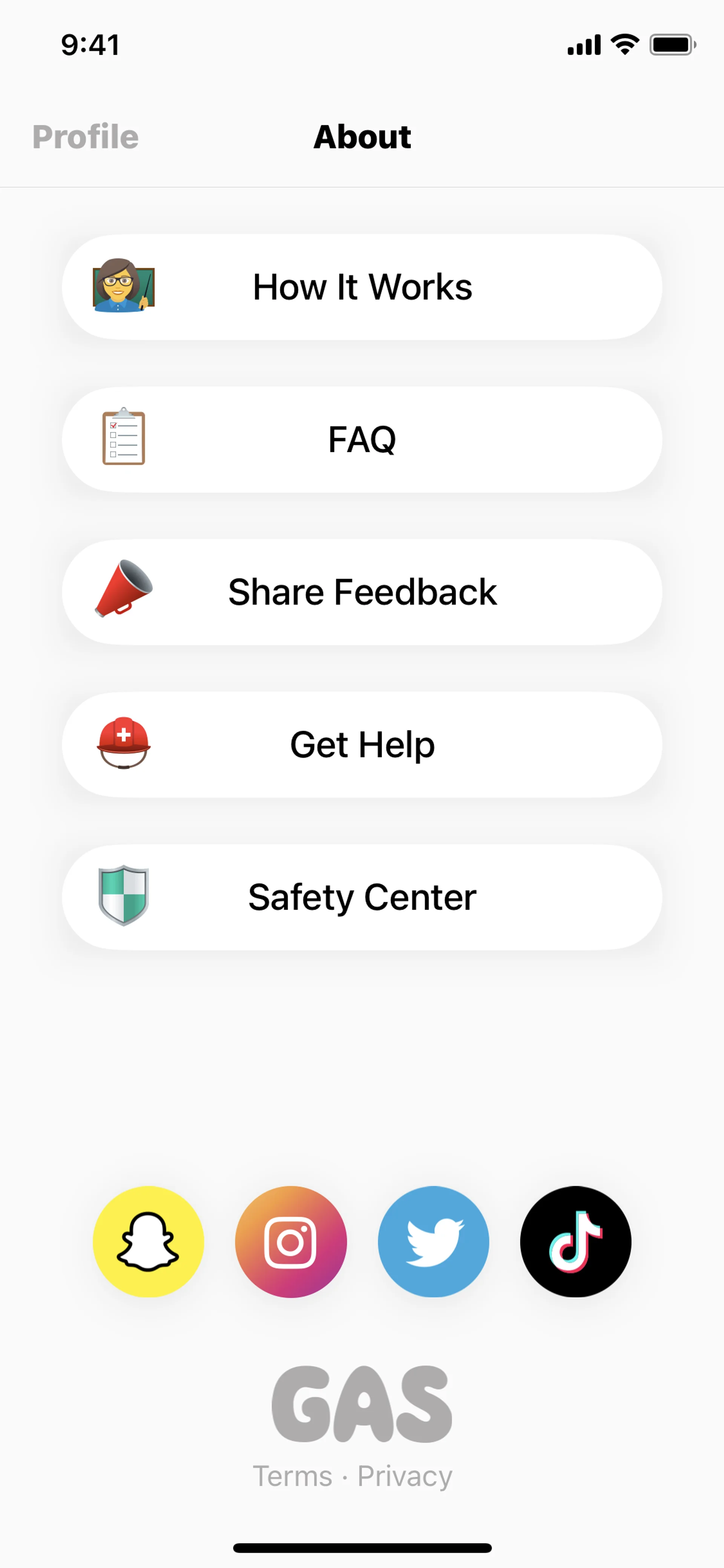Open the Twitter bird icon
Screen dimensions: 724x1568
click(x=433, y=1241)
